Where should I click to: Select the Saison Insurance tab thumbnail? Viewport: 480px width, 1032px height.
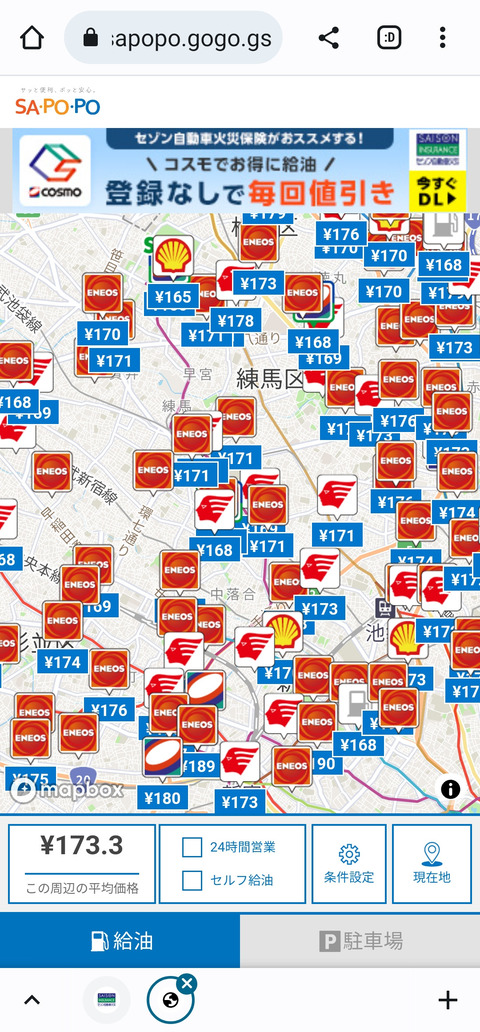tap(106, 1000)
